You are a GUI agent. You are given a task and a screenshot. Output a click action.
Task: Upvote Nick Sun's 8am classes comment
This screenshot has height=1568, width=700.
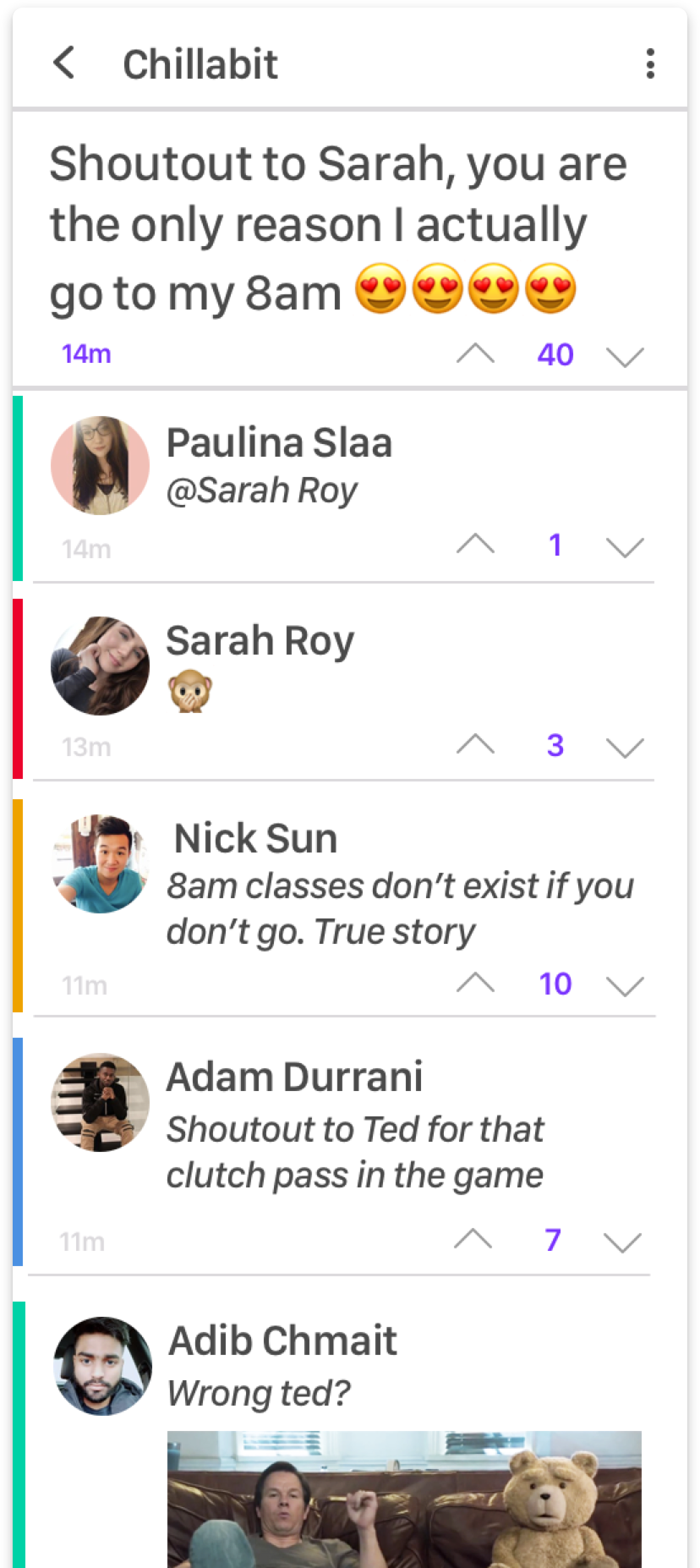tap(475, 983)
